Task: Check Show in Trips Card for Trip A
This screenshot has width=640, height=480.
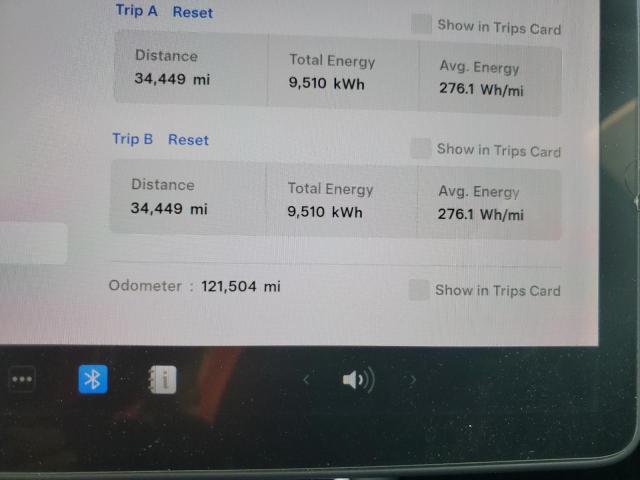Action: click(422, 25)
